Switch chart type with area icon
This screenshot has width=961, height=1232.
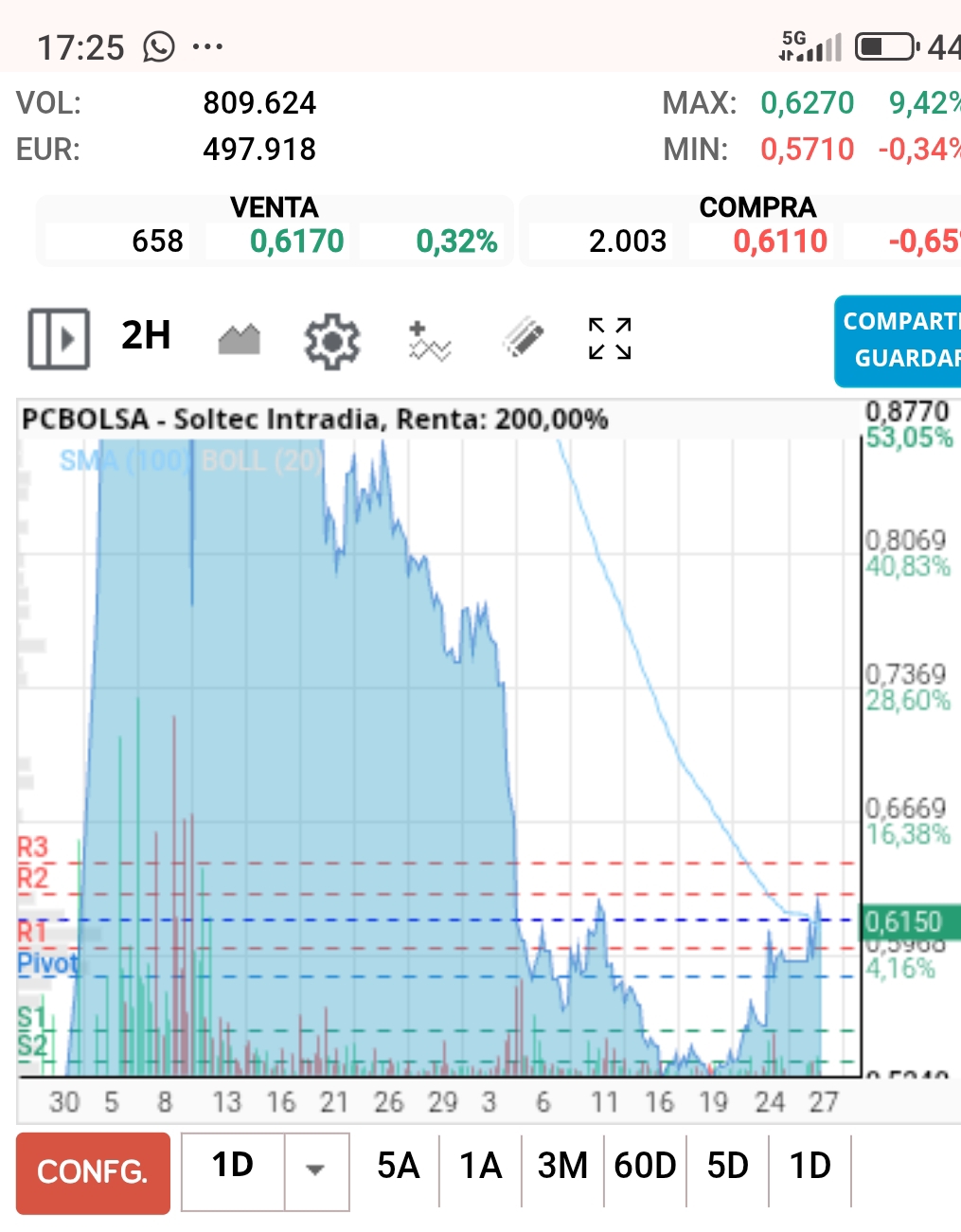pyautogui.click(x=239, y=339)
